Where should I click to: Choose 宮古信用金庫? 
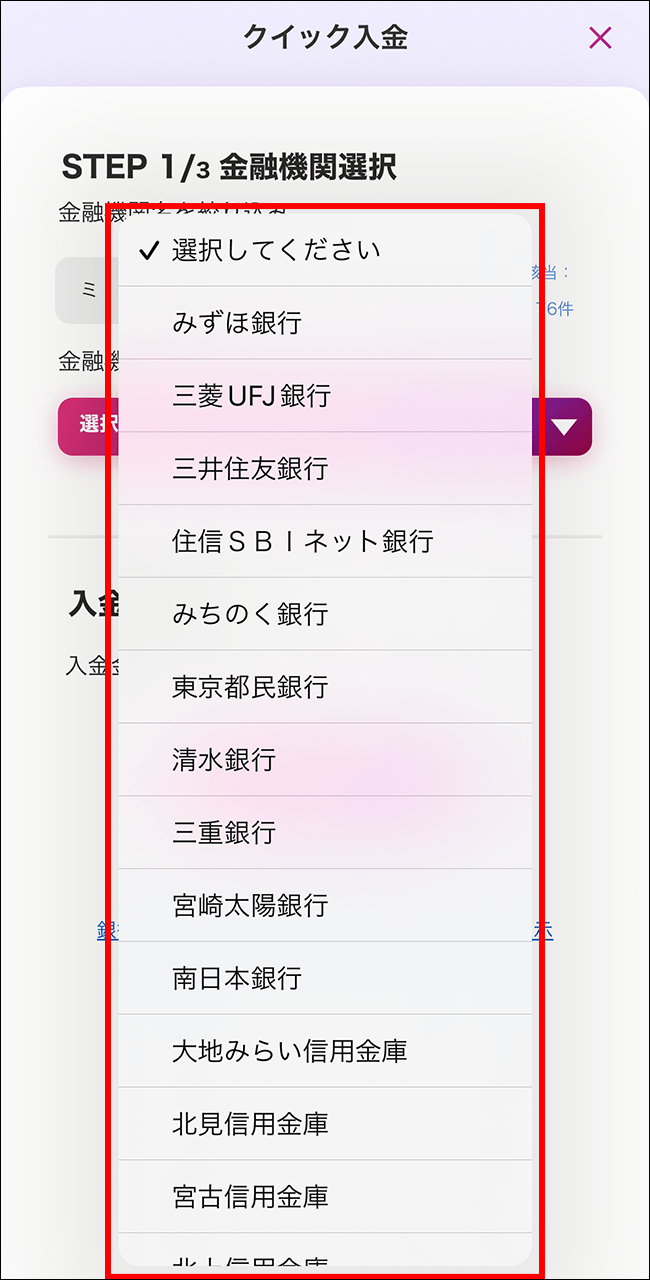[x=324, y=1196]
